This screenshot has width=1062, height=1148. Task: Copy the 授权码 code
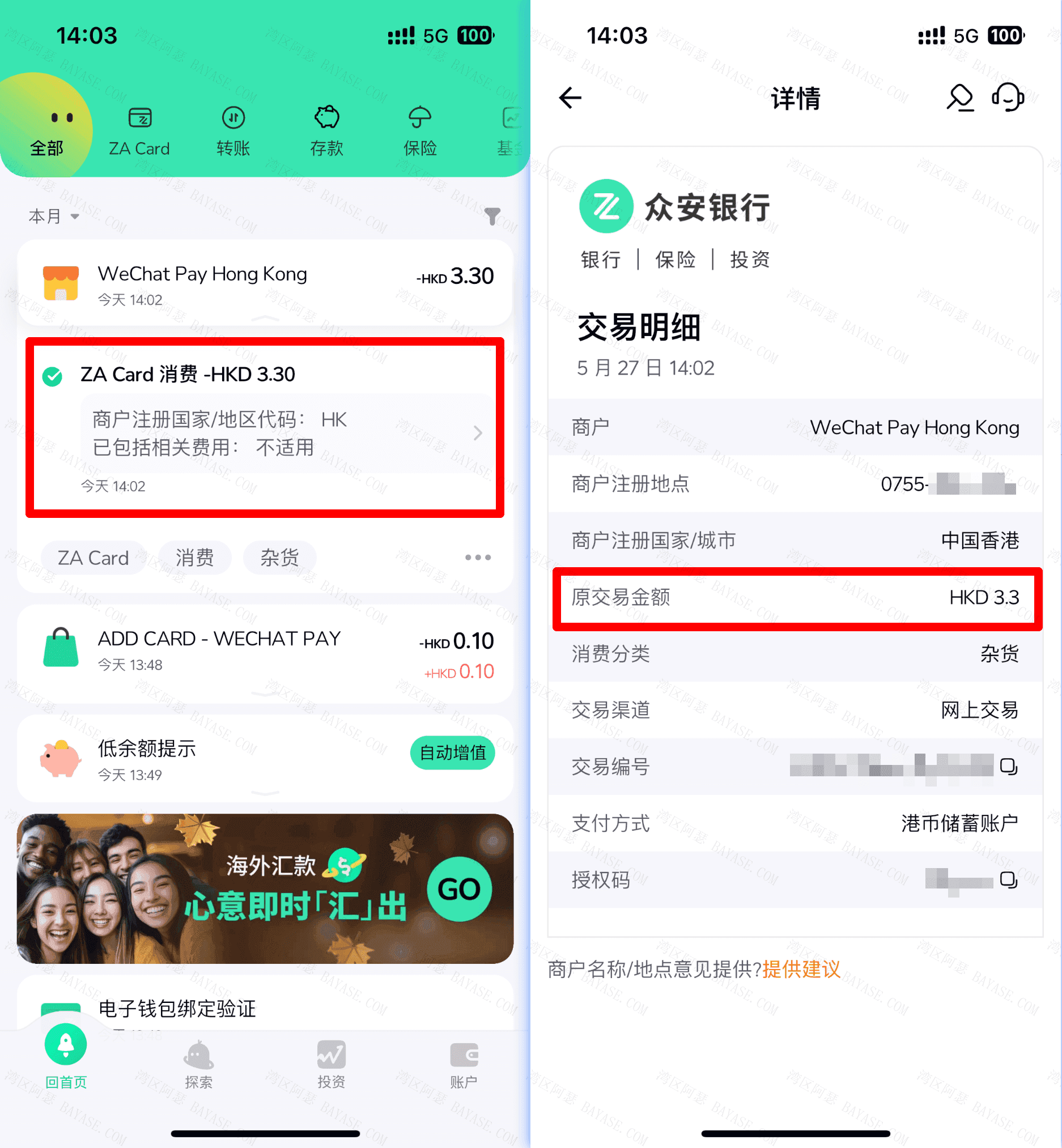(1008, 879)
